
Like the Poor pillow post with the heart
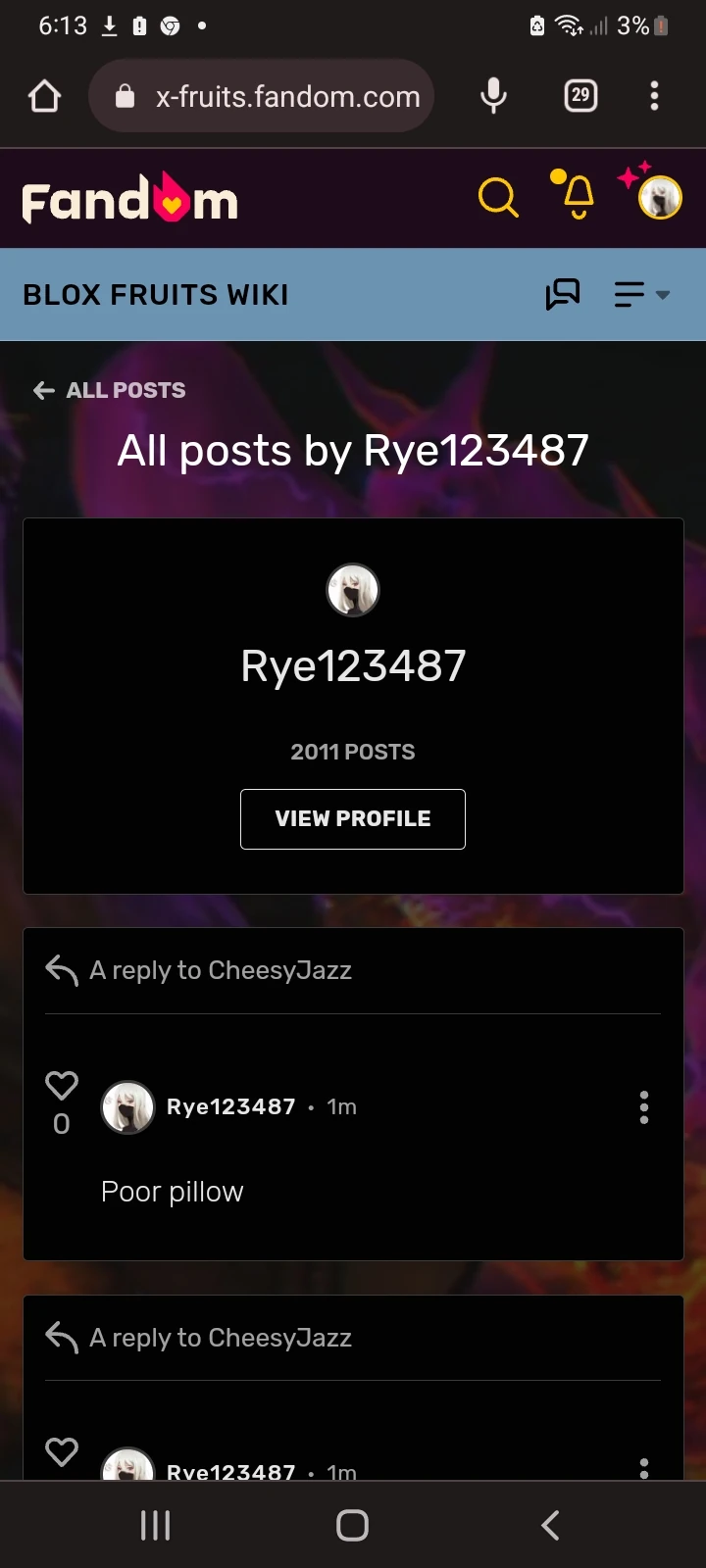click(61, 1084)
